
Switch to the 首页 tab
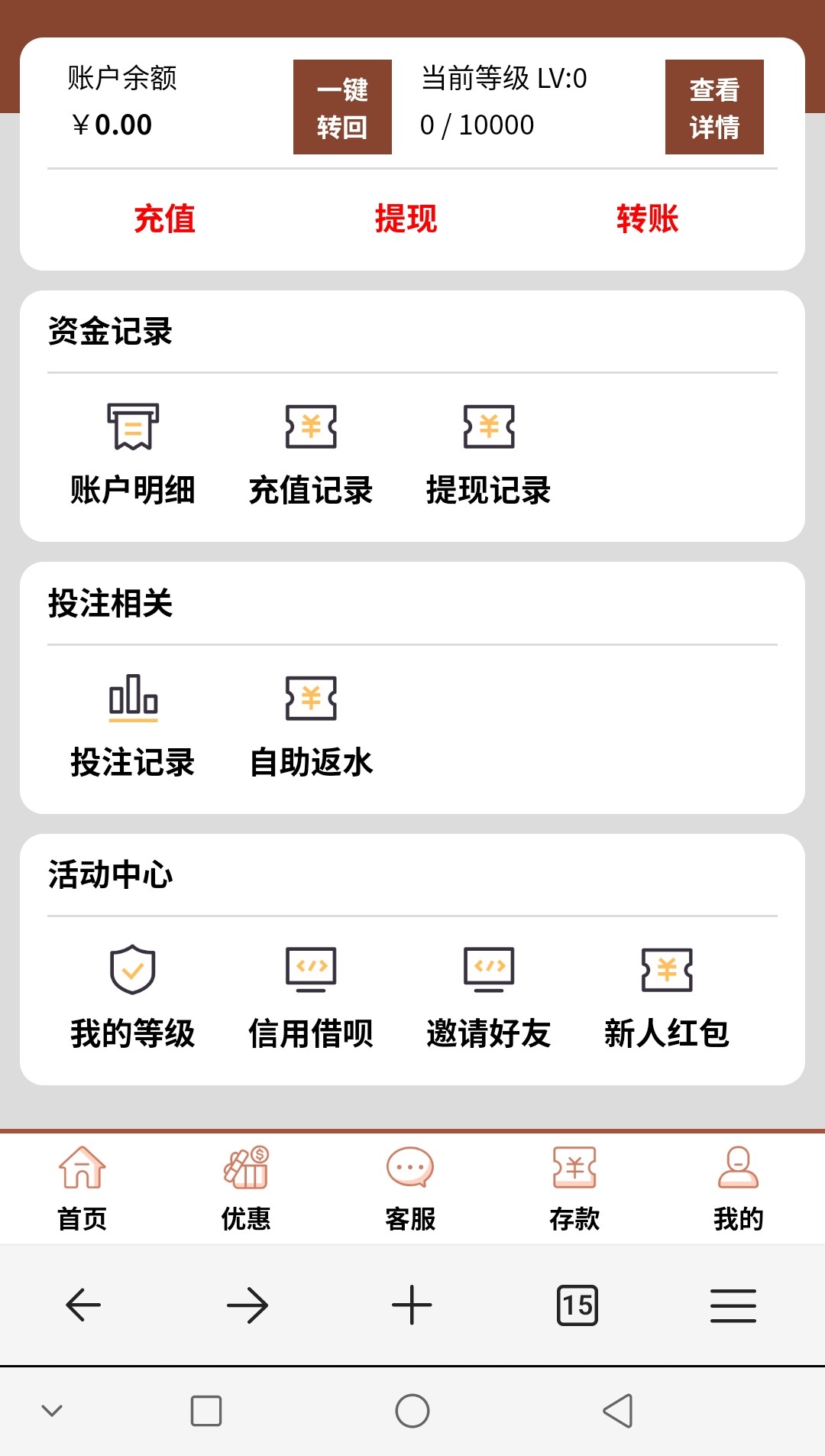(x=82, y=1188)
